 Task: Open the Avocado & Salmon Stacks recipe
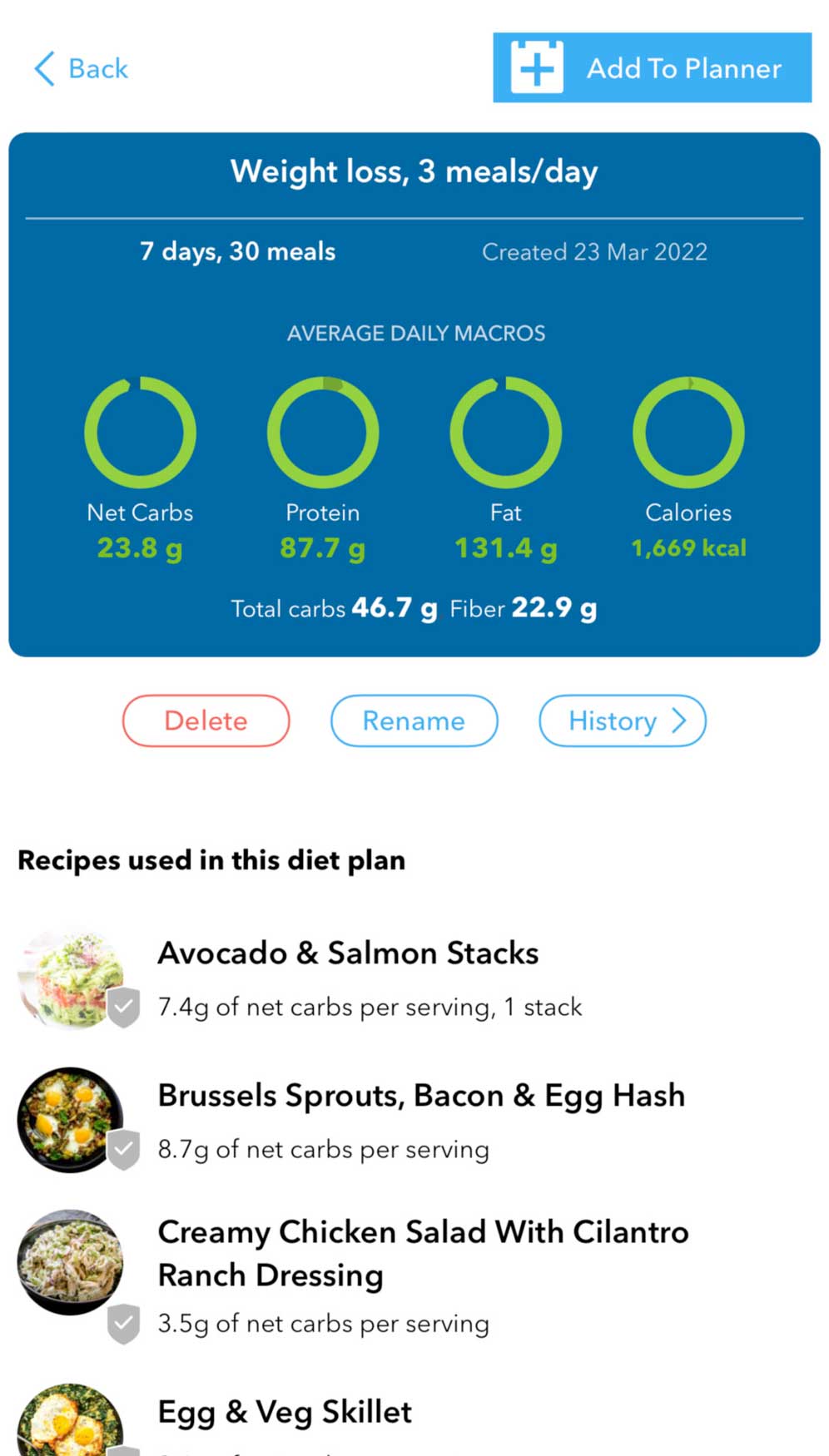348,953
